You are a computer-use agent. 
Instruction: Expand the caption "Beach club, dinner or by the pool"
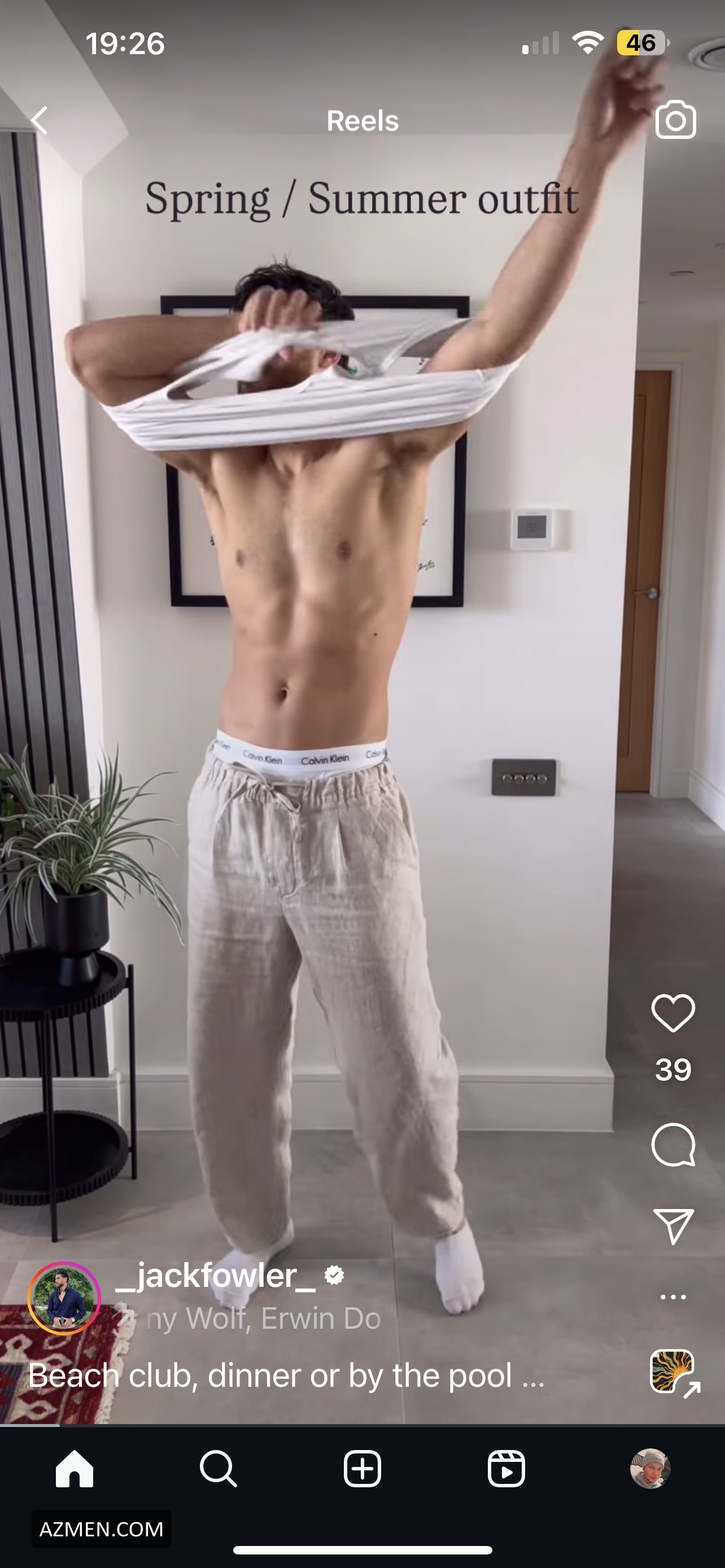click(x=286, y=1375)
